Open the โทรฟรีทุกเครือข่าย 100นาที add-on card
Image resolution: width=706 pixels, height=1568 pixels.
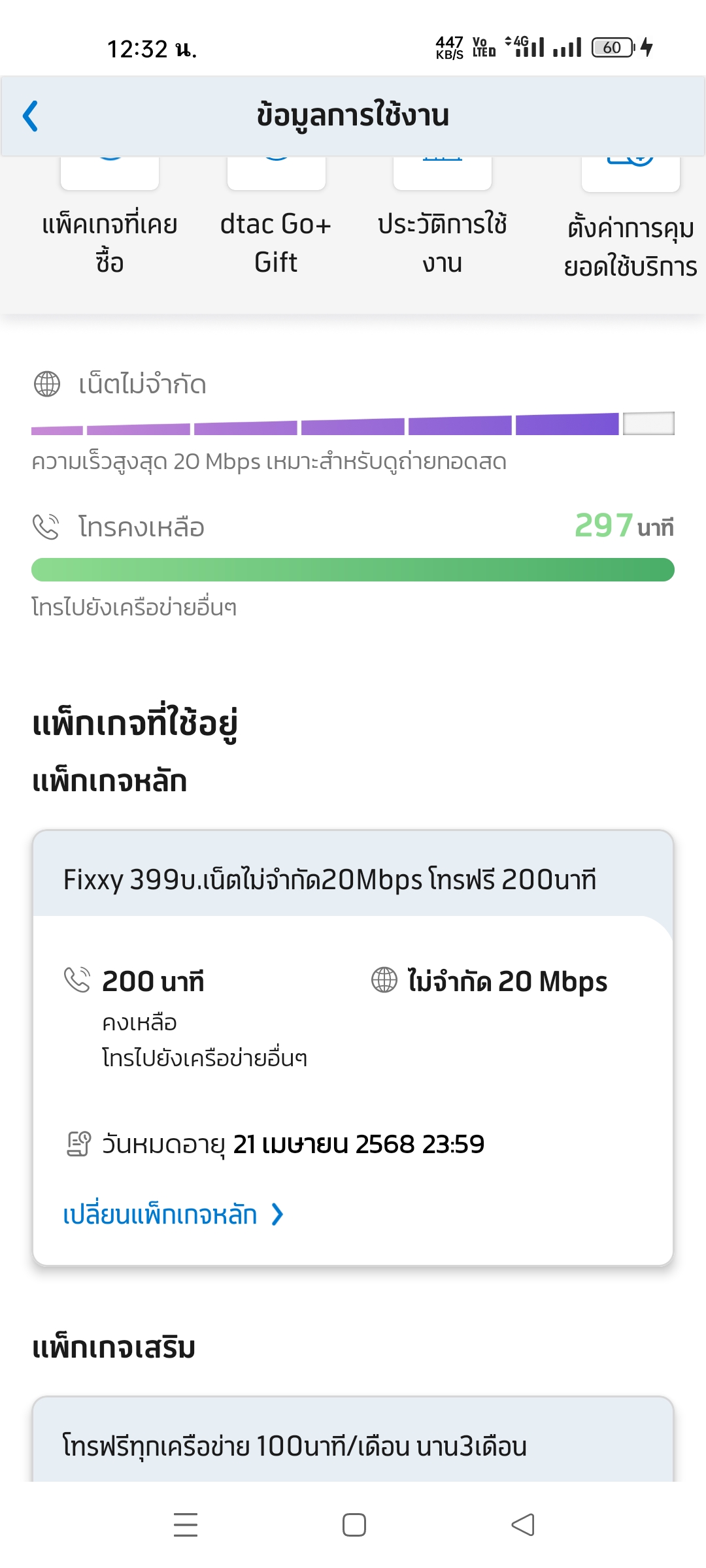click(x=353, y=1439)
